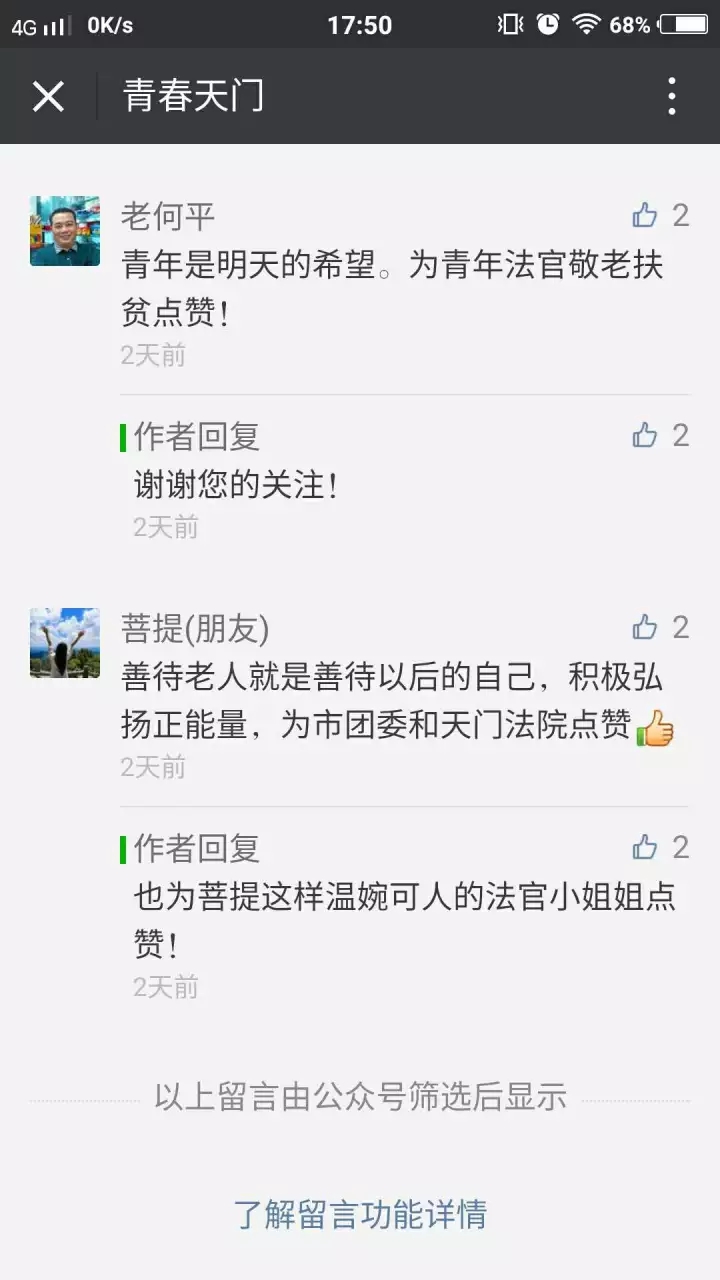
Task: Like 老何平's comment
Action: point(646,215)
